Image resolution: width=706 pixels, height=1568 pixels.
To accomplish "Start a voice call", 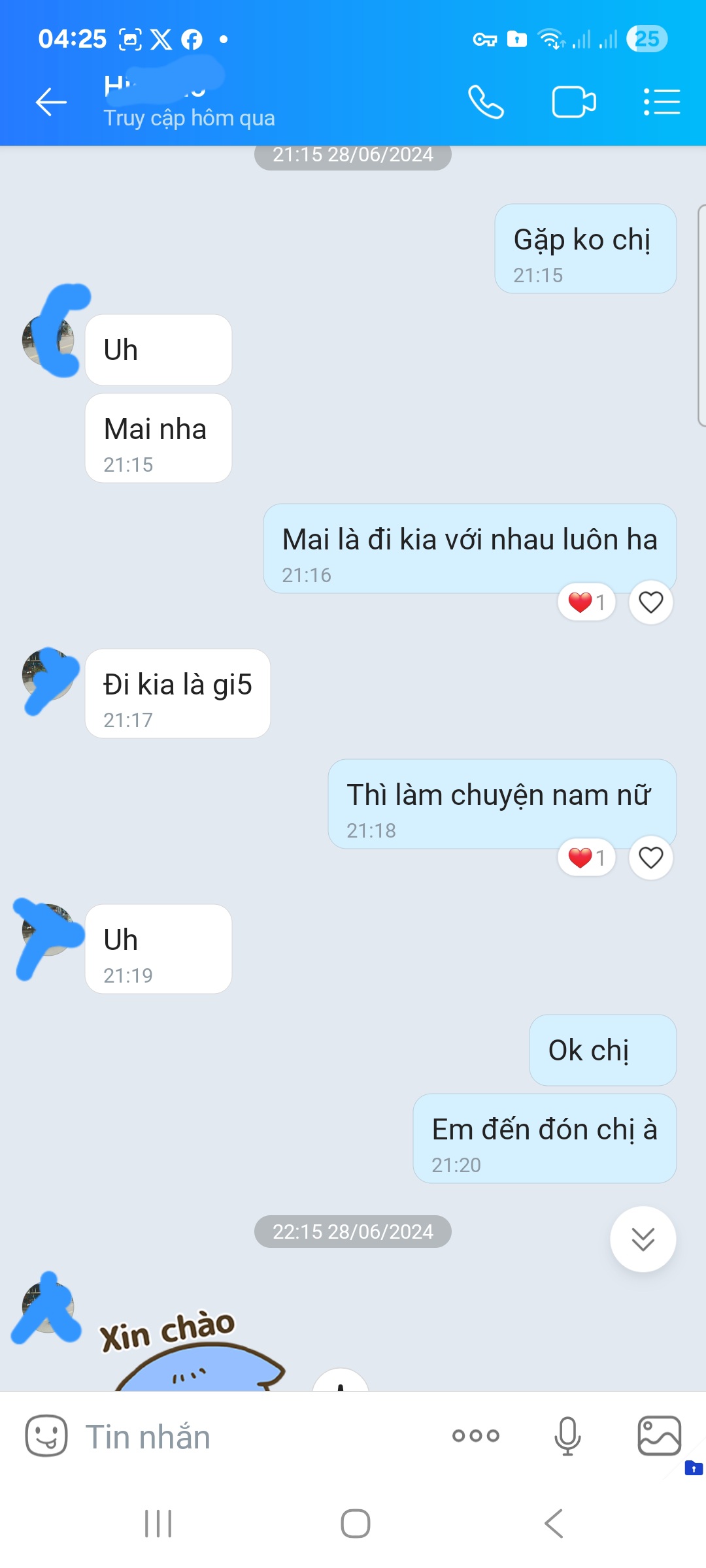I will (x=486, y=103).
